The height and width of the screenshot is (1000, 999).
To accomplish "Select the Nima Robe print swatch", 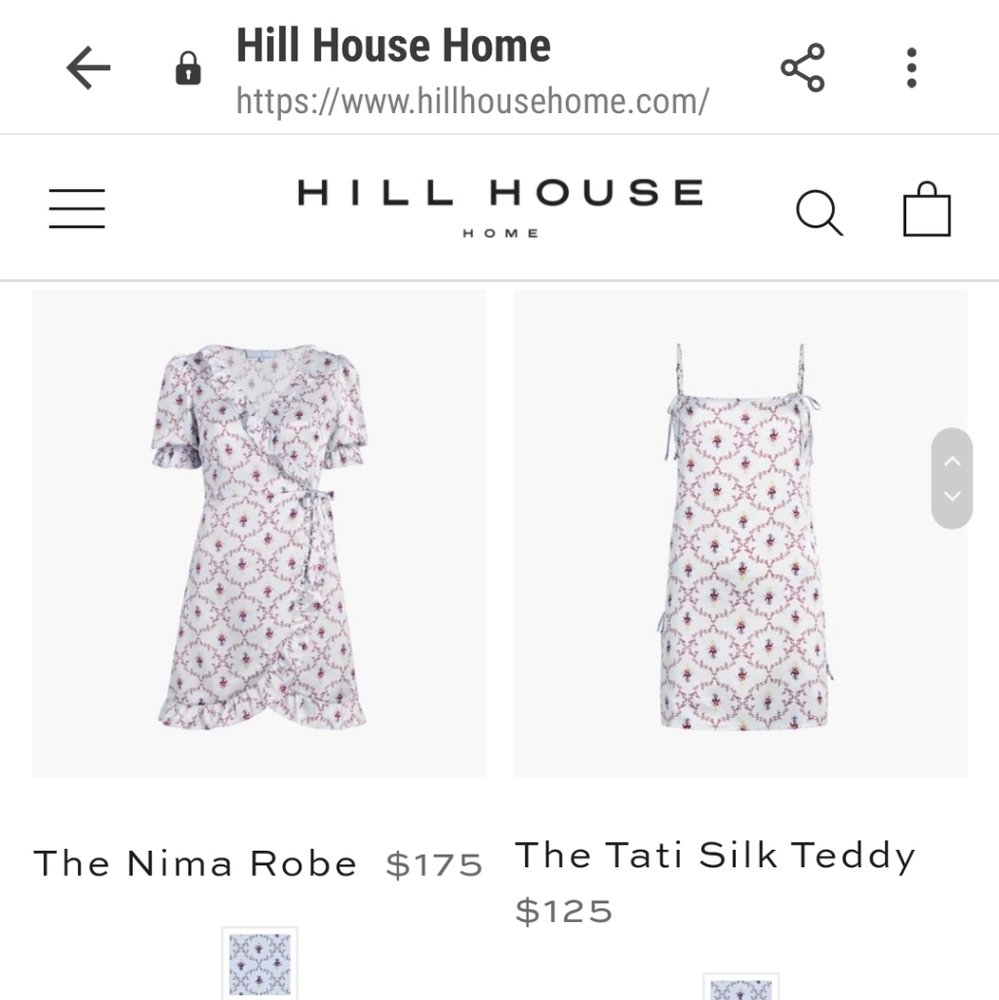I will point(258,963).
